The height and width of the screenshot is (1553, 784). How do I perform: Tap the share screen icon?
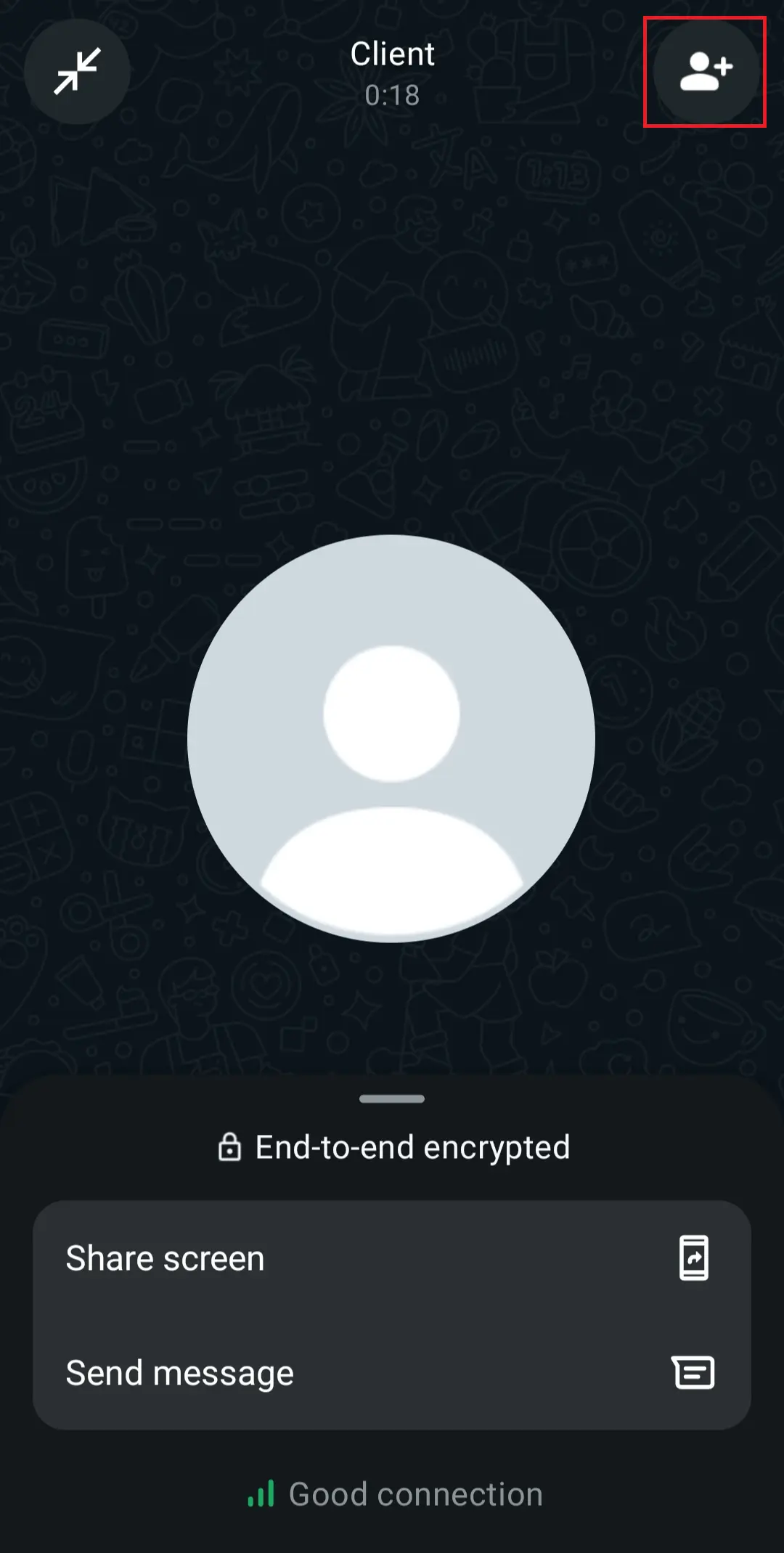pyautogui.click(x=693, y=1258)
